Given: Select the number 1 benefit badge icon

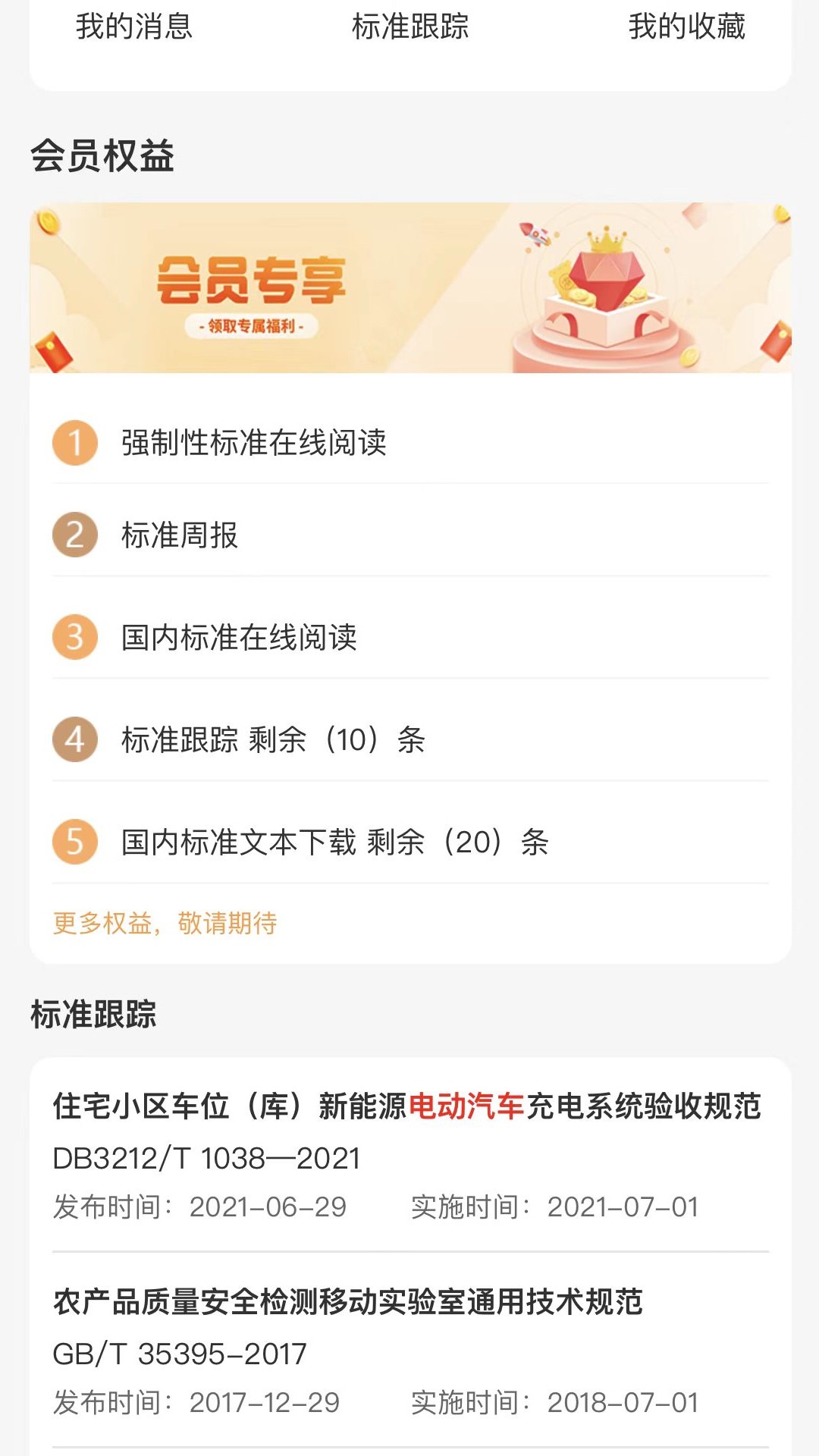Looking at the screenshot, I should pyautogui.click(x=73, y=443).
